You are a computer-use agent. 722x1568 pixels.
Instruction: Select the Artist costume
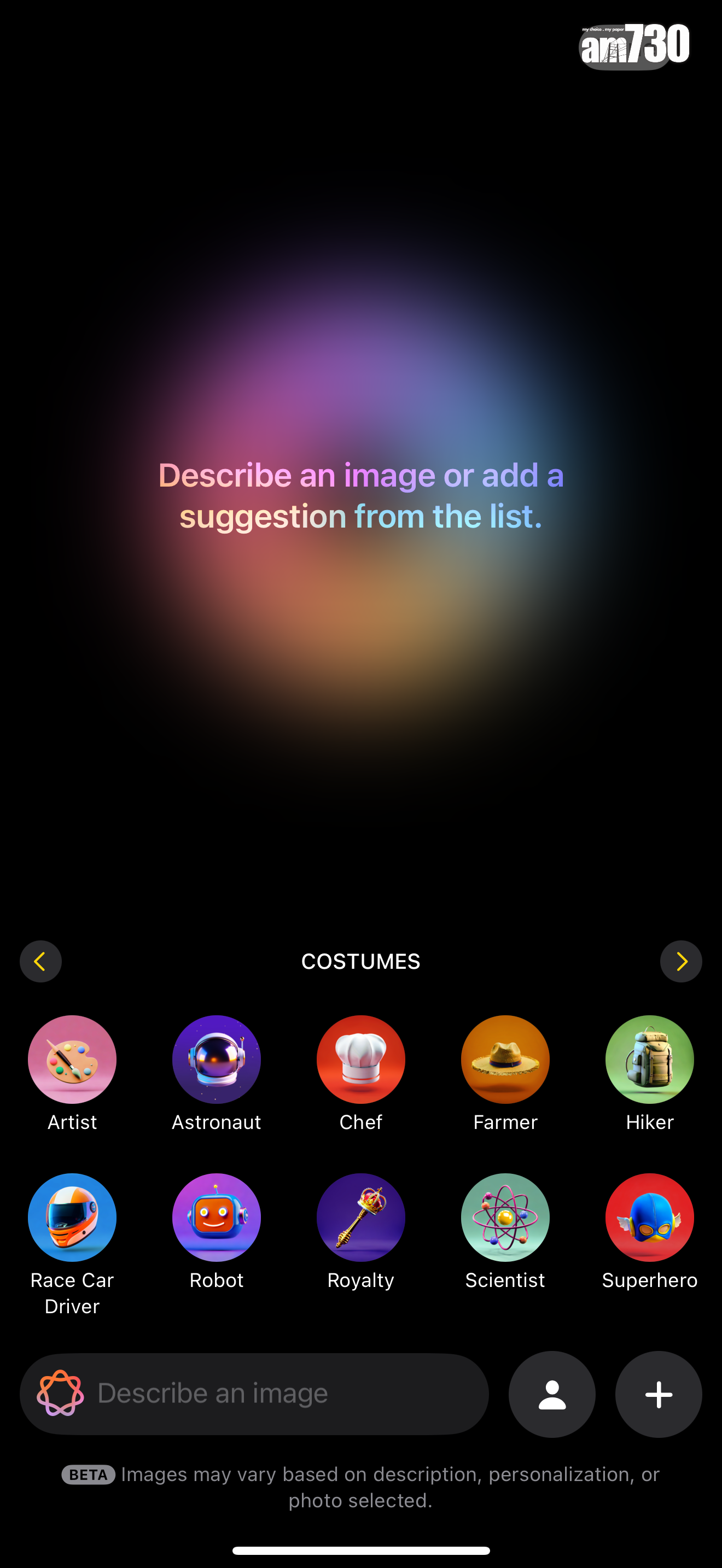coord(72,1059)
